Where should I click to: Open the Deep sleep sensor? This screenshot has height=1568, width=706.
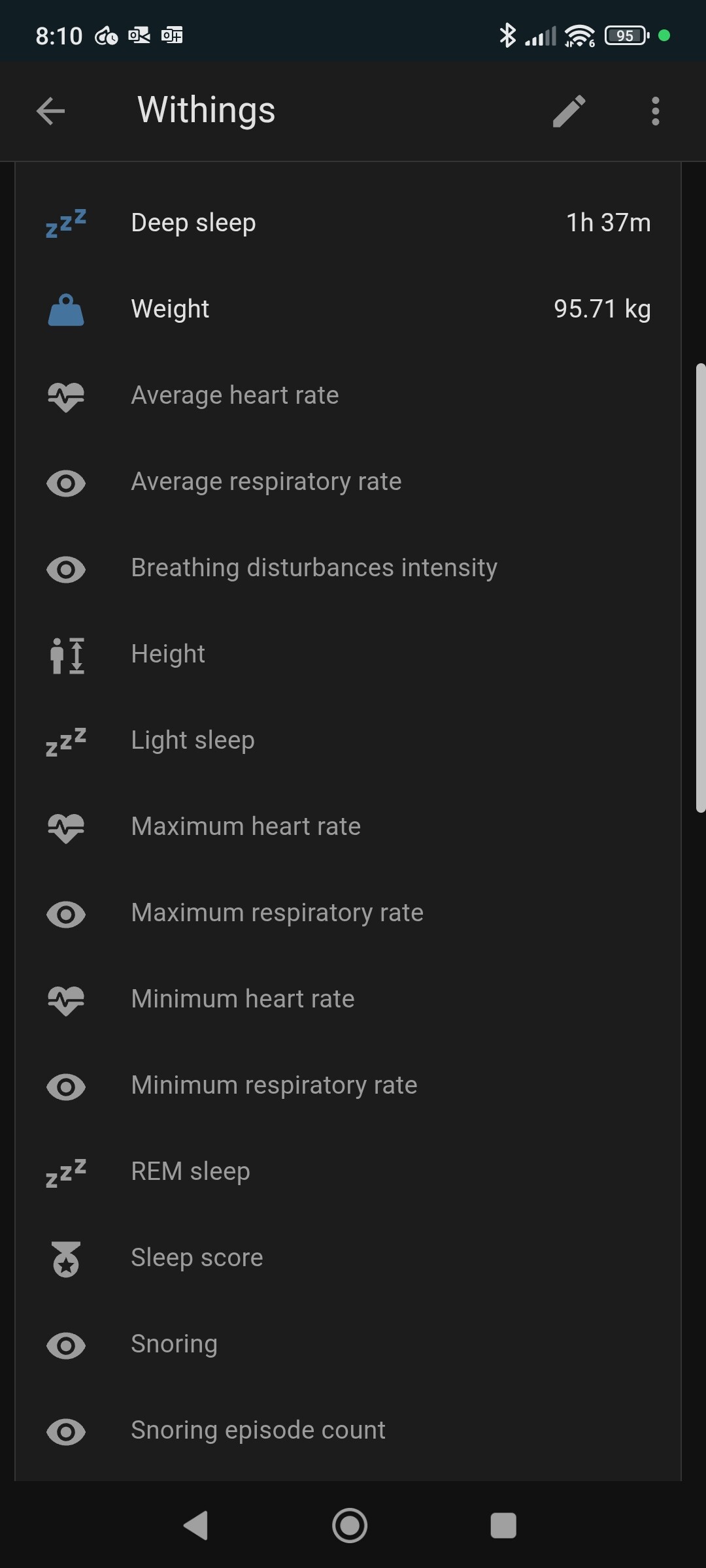[348, 223]
